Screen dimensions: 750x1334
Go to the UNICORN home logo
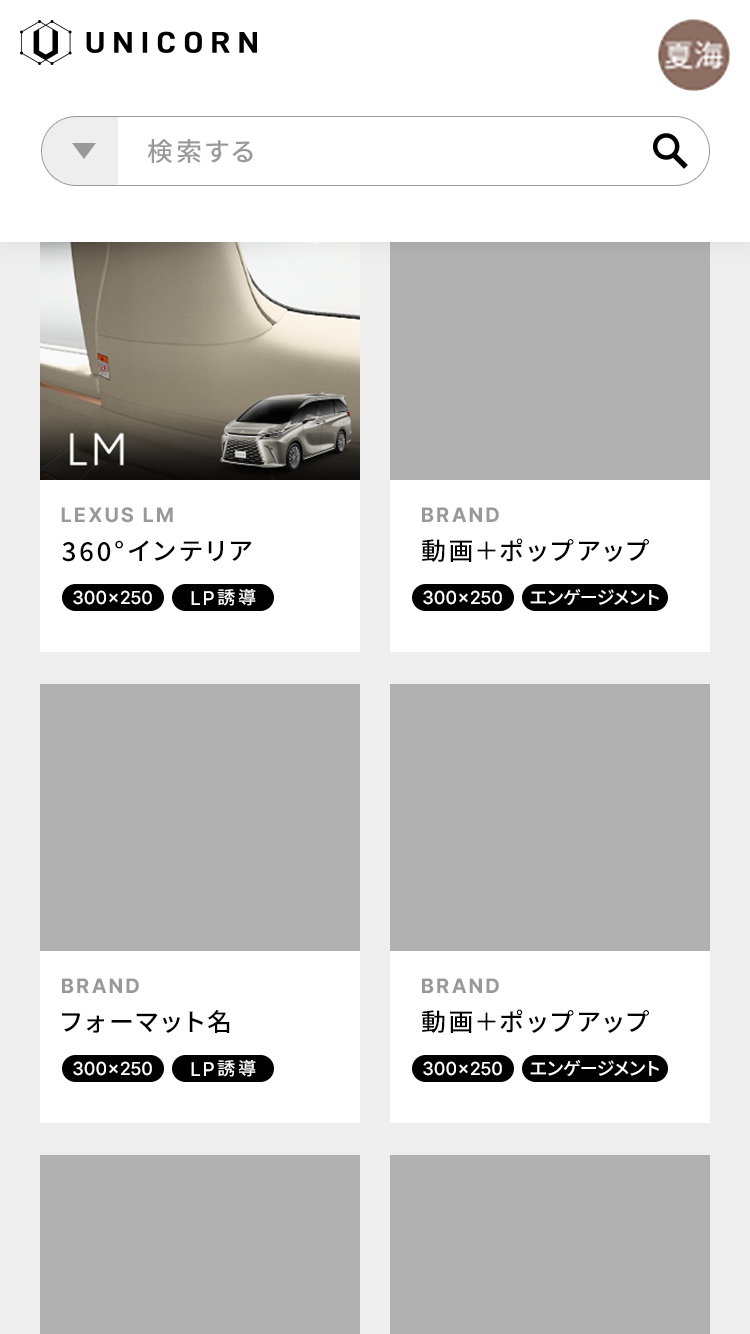click(x=139, y=43)
